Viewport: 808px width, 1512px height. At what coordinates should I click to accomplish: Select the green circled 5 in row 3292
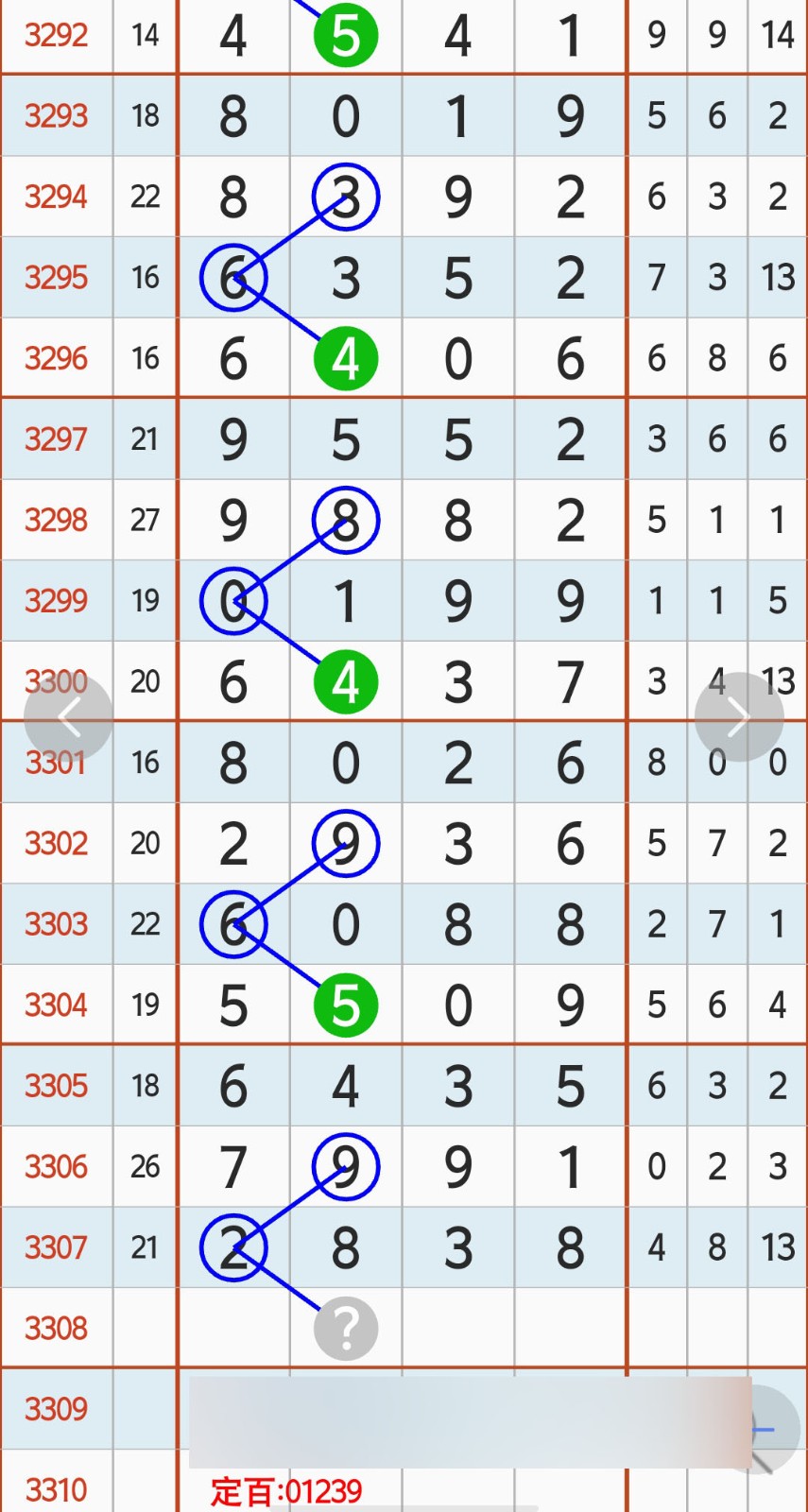(346, 35)
